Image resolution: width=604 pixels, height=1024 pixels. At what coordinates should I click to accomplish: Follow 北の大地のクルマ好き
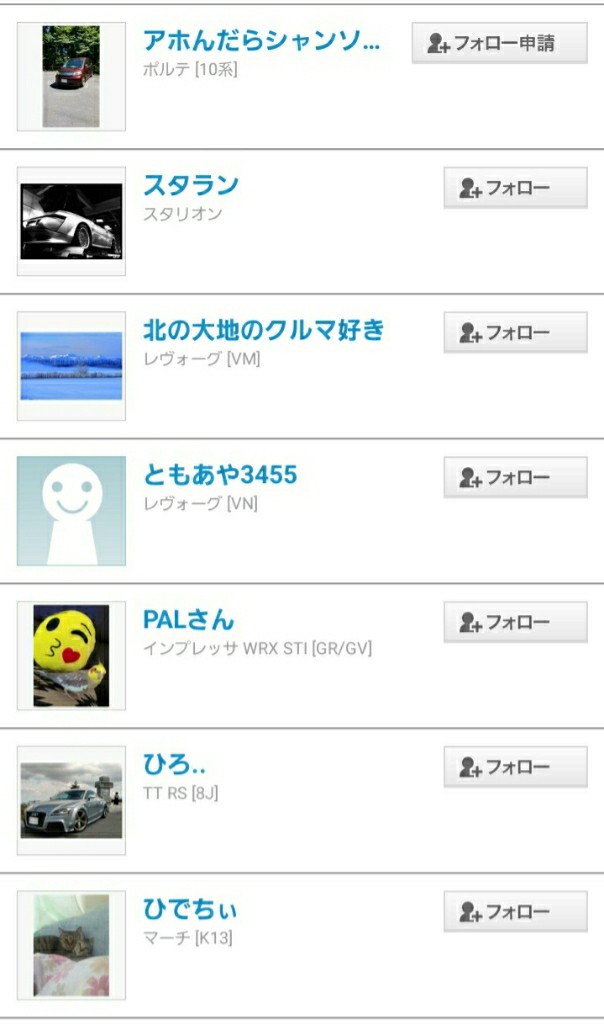click(x=515, y=333)
